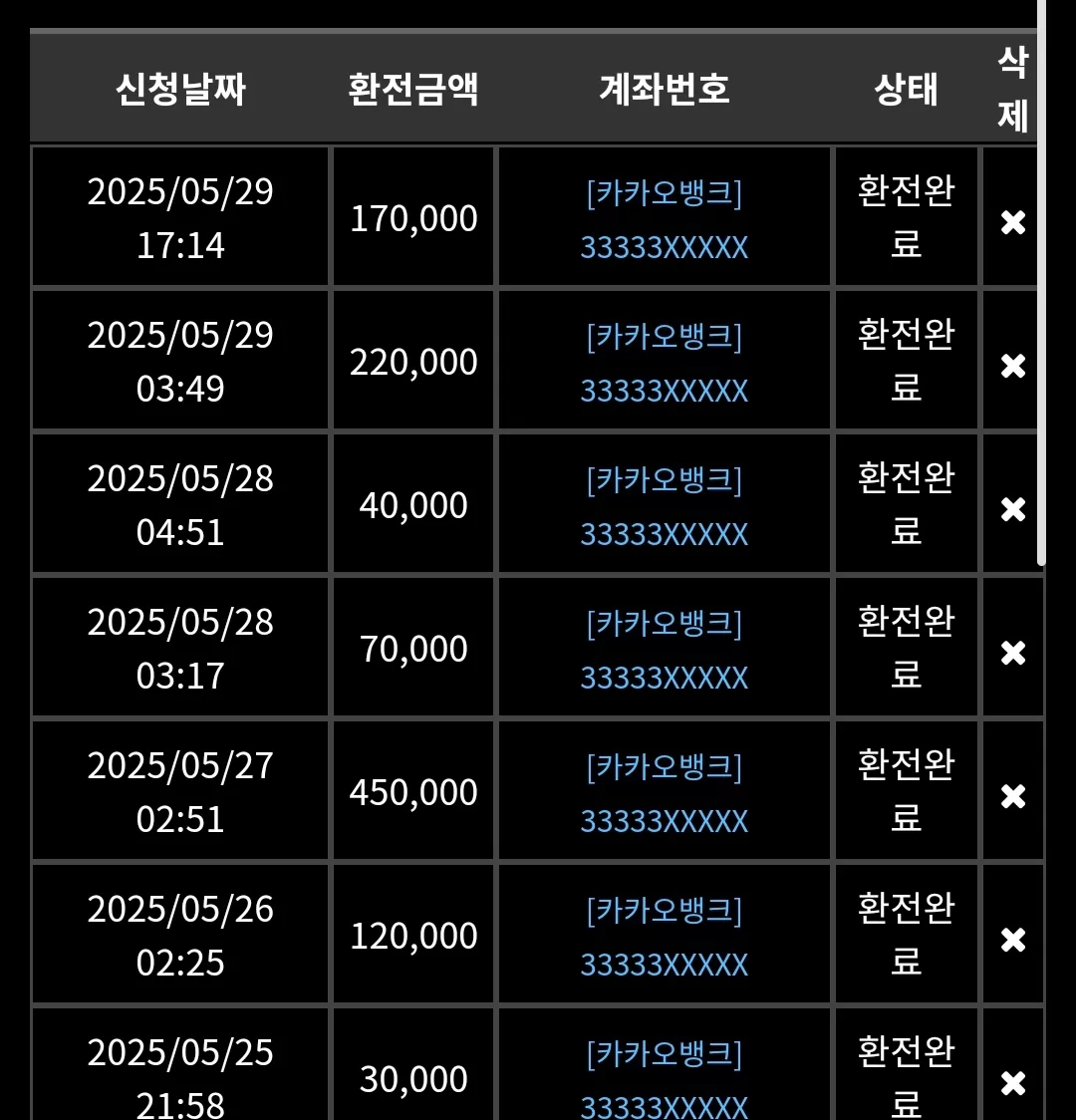Delete the 2025/05/29 17:14 withdrawal record
This screenshot has width=1076, height=1120.
click(1012, 222)
